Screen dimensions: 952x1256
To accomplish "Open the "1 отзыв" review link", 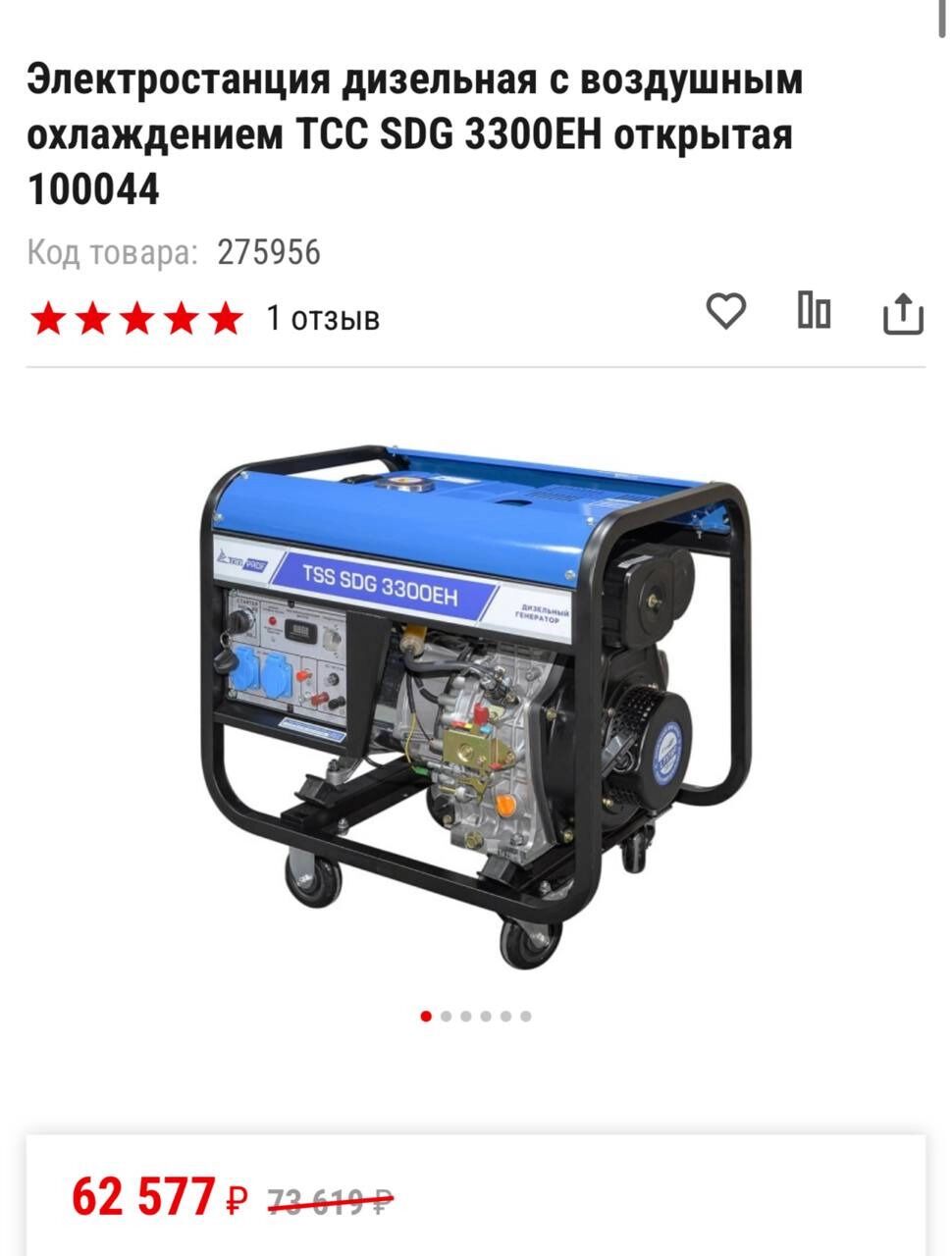I will [323, 318].
